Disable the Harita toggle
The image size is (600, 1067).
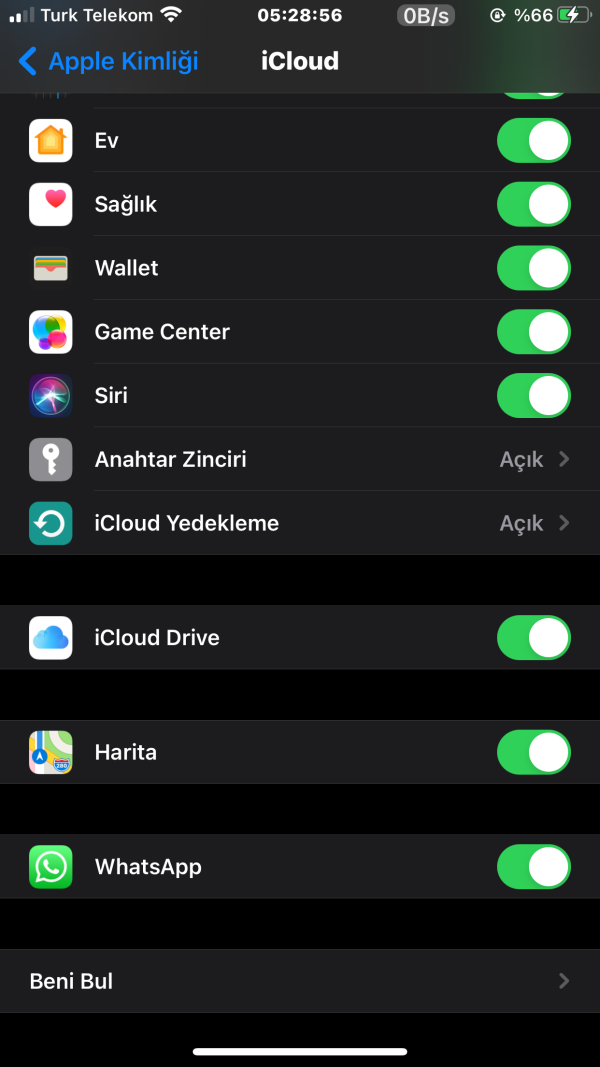point(533,752)
